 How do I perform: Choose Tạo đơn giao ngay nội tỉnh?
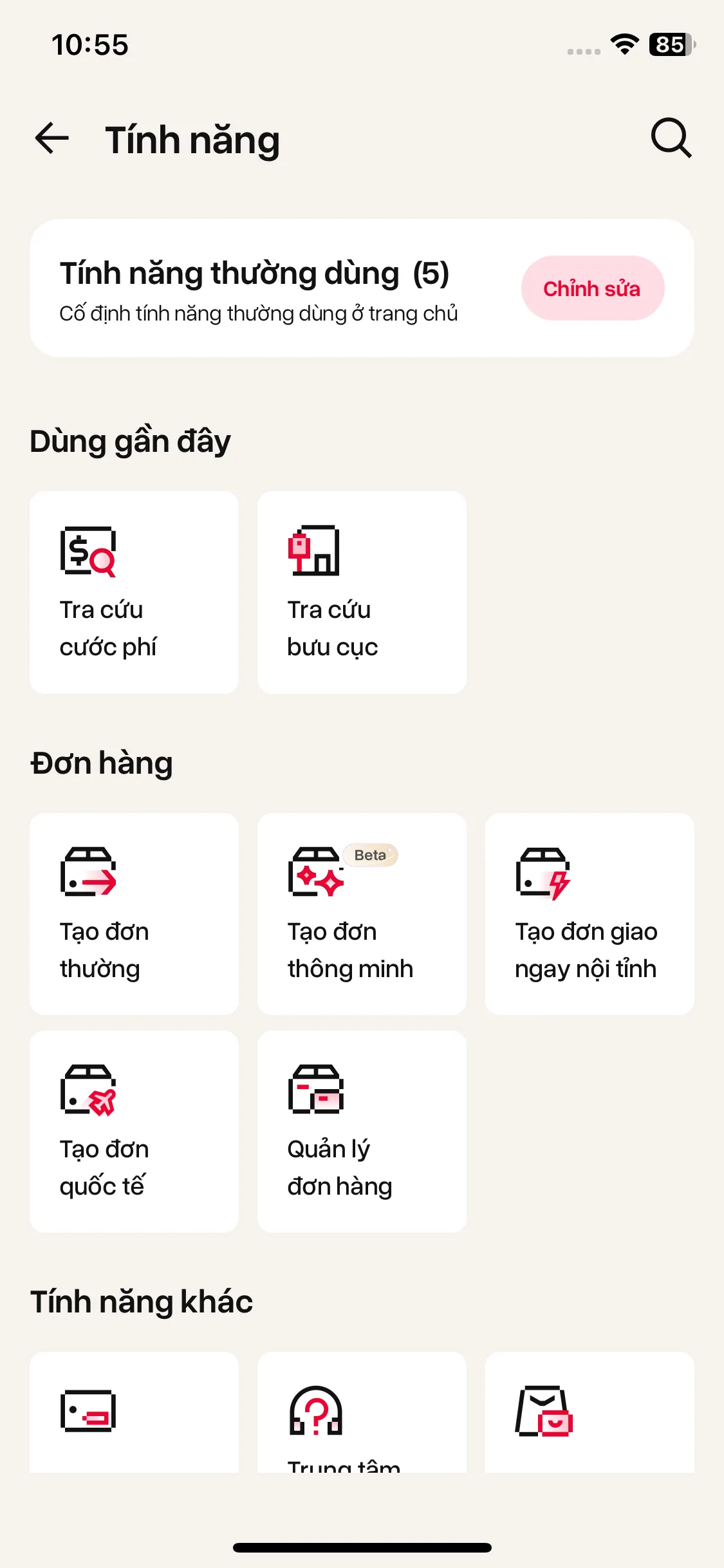pos(589,914)
